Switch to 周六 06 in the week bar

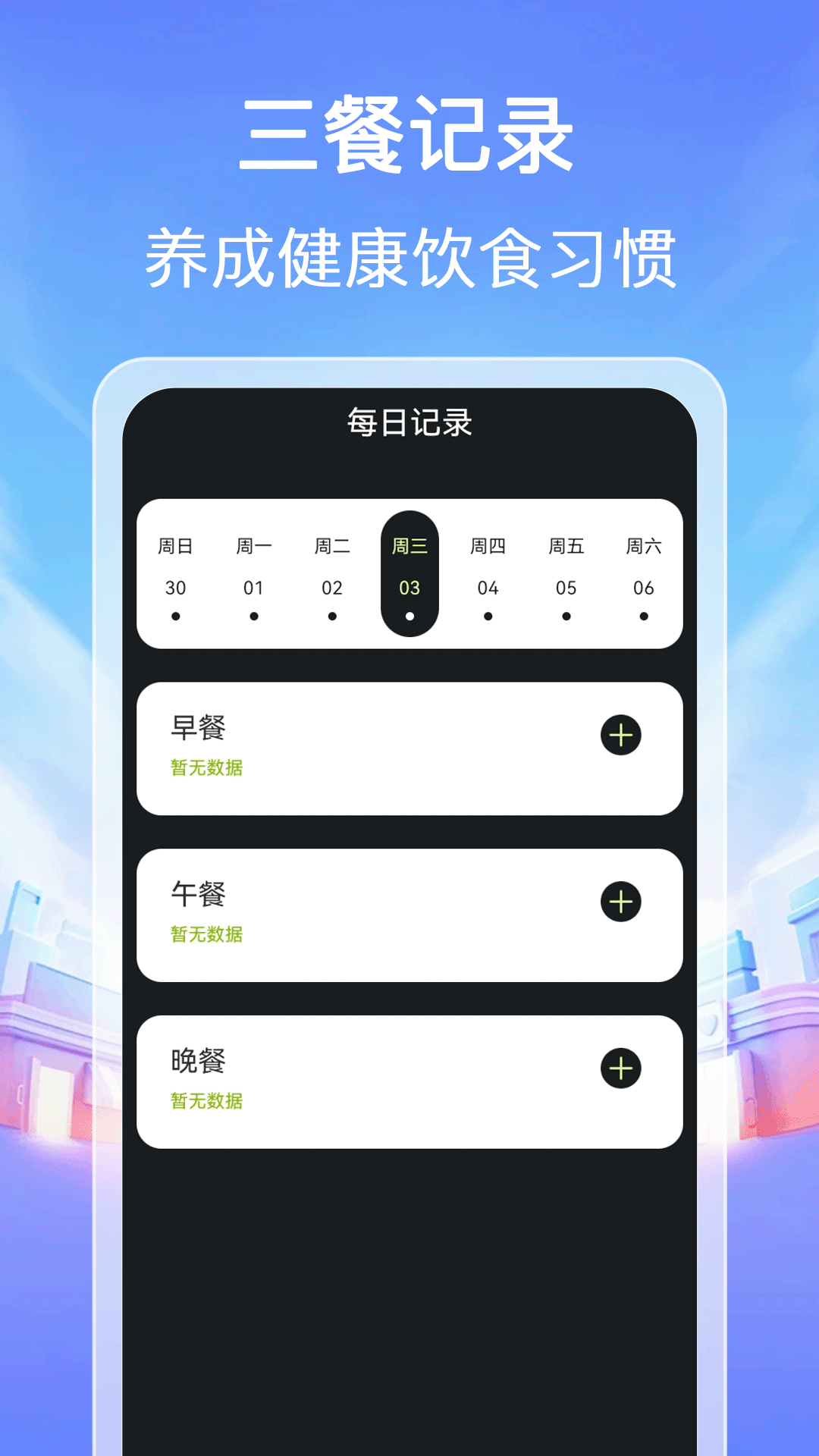coord(644,569)
